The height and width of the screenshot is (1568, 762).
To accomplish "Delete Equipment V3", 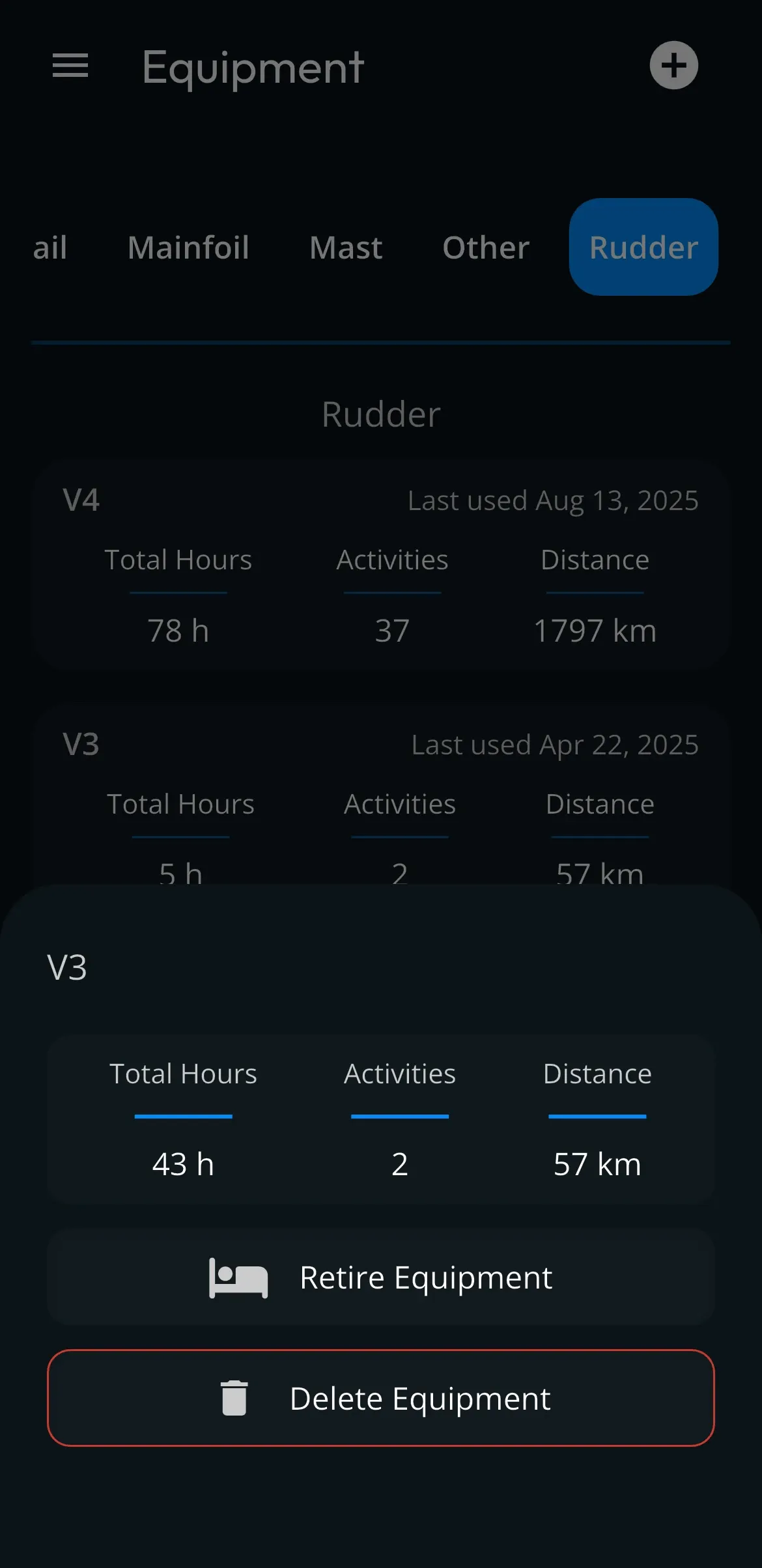I will click(x=381, y=1398).
